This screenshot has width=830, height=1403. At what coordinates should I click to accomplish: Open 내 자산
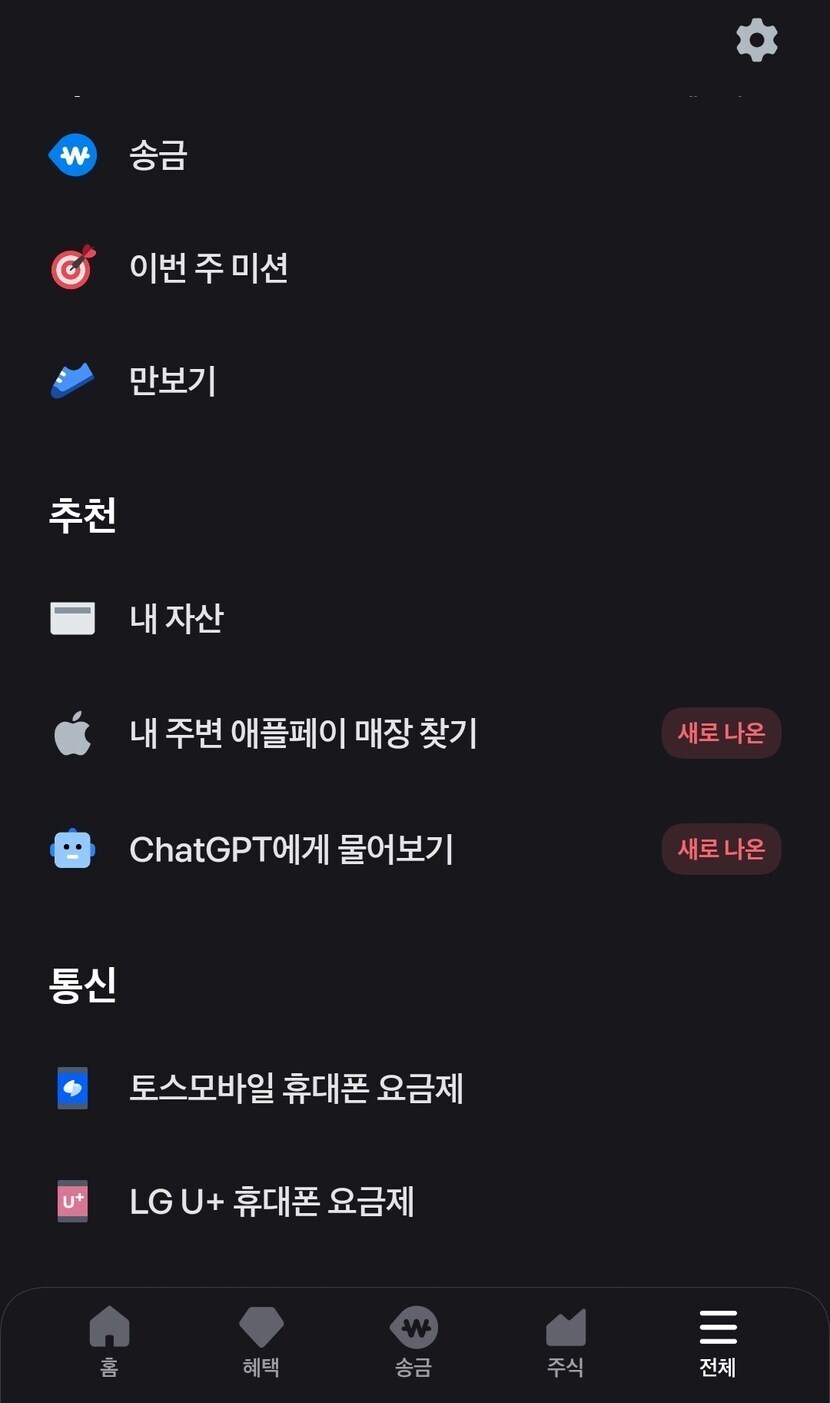[x=415, y=618]
